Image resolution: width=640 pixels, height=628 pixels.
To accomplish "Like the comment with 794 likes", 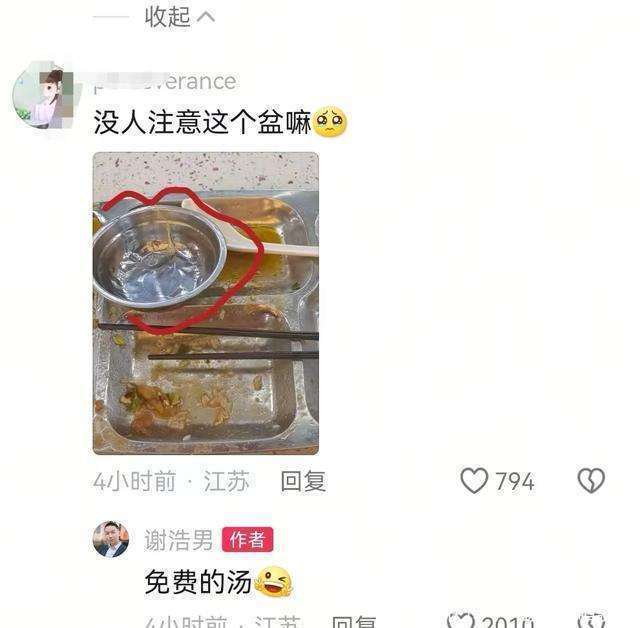I will pyautogui.click(x=475, y=482).
